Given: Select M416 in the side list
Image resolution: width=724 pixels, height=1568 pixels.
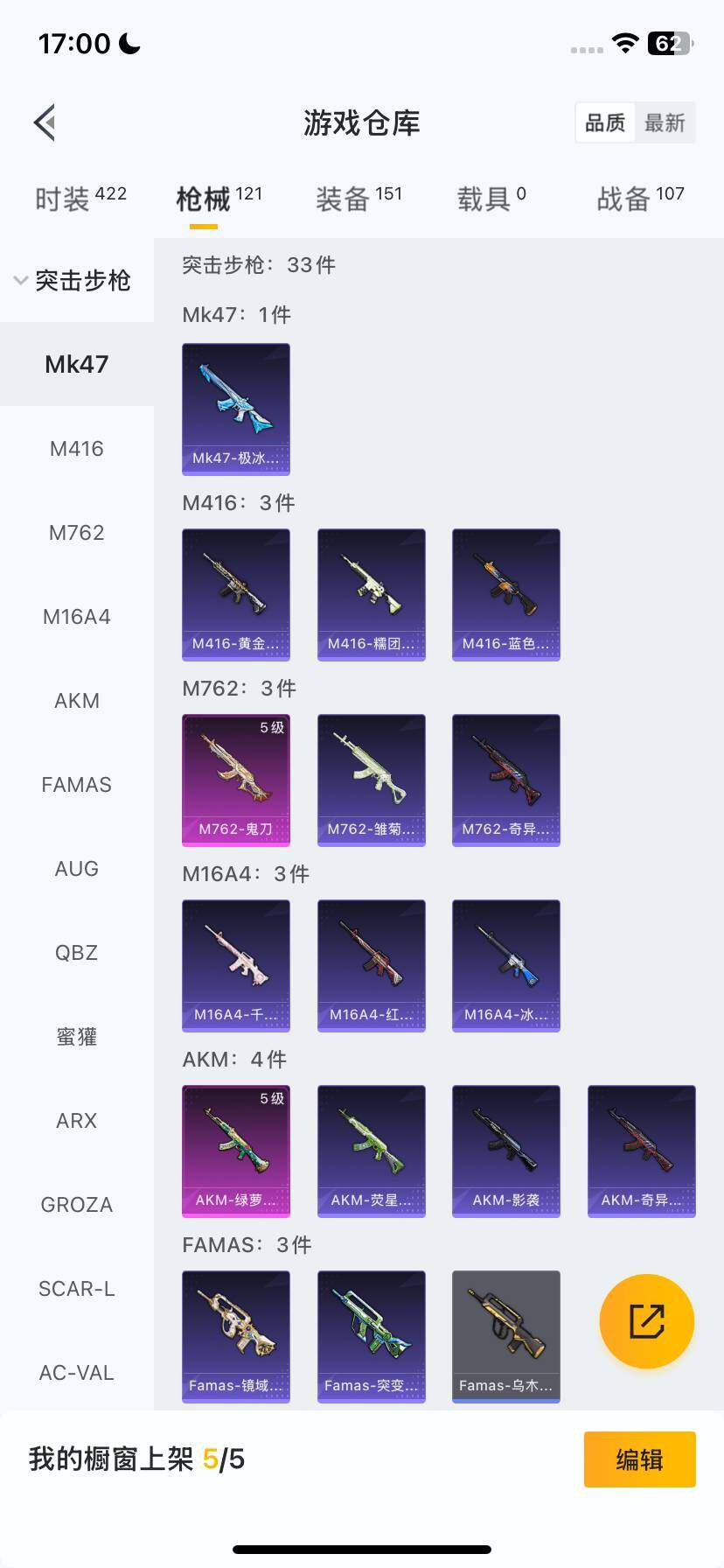Looking at the screenshot, I should coord(77,449).
